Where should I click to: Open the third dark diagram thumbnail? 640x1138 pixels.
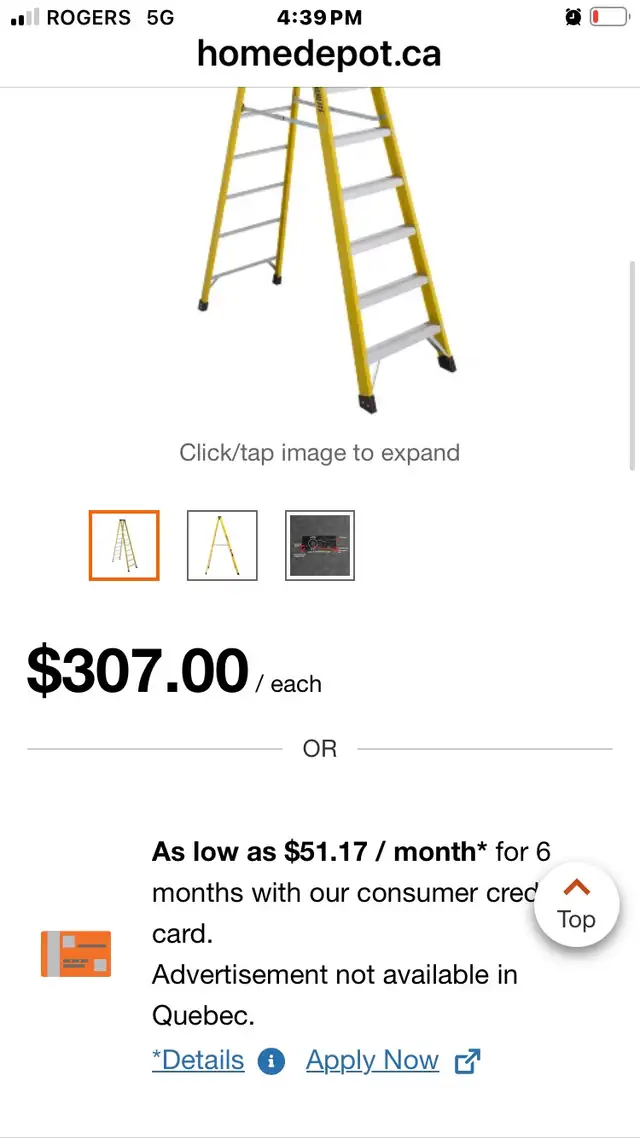pos(320,546)
